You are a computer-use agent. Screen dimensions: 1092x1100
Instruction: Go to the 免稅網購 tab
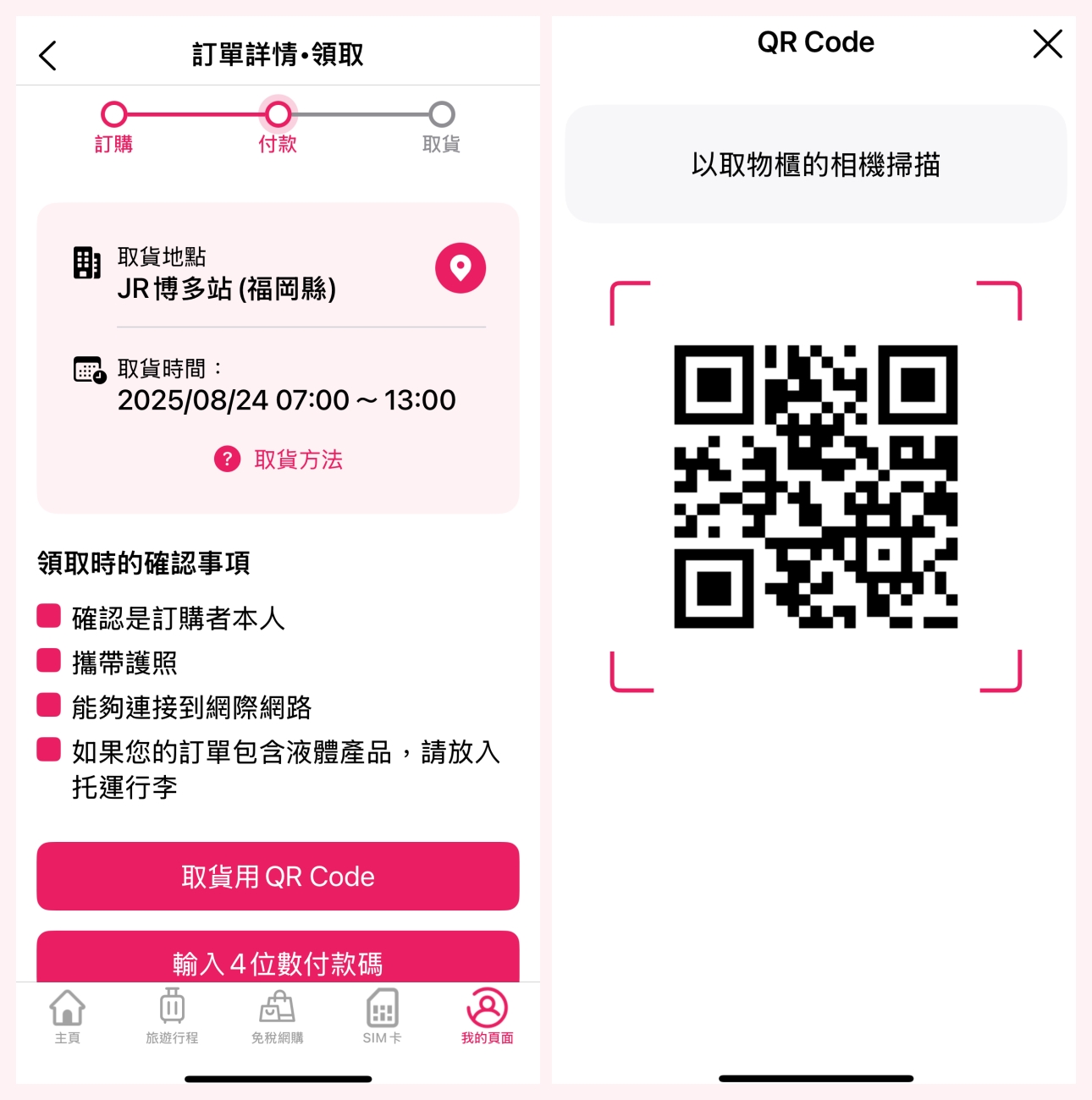click(277, 1015)
